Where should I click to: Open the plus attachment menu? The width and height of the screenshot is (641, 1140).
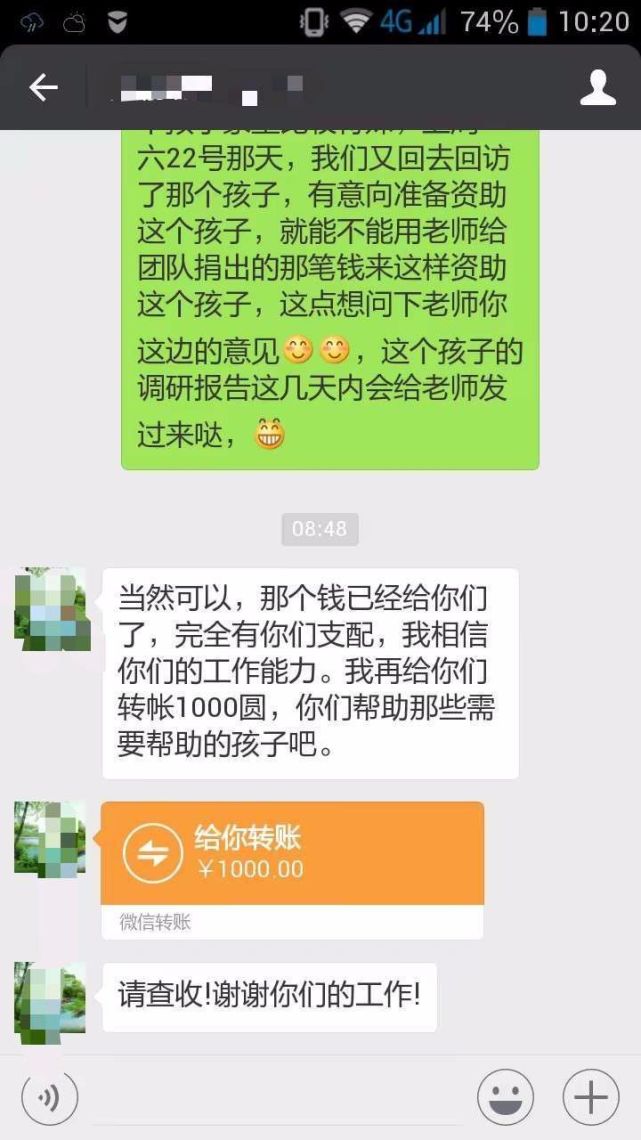pyautogui.click(x=590, y=1098)
